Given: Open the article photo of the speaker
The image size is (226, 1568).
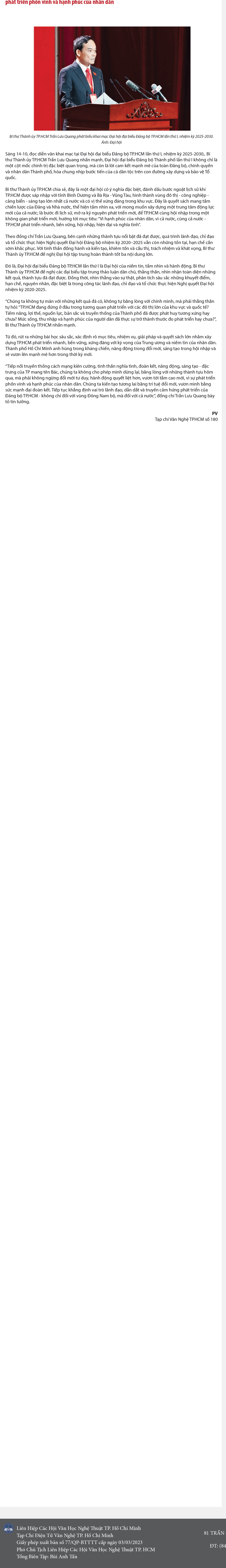Looking at the screenshot, I should pos(112,79).
